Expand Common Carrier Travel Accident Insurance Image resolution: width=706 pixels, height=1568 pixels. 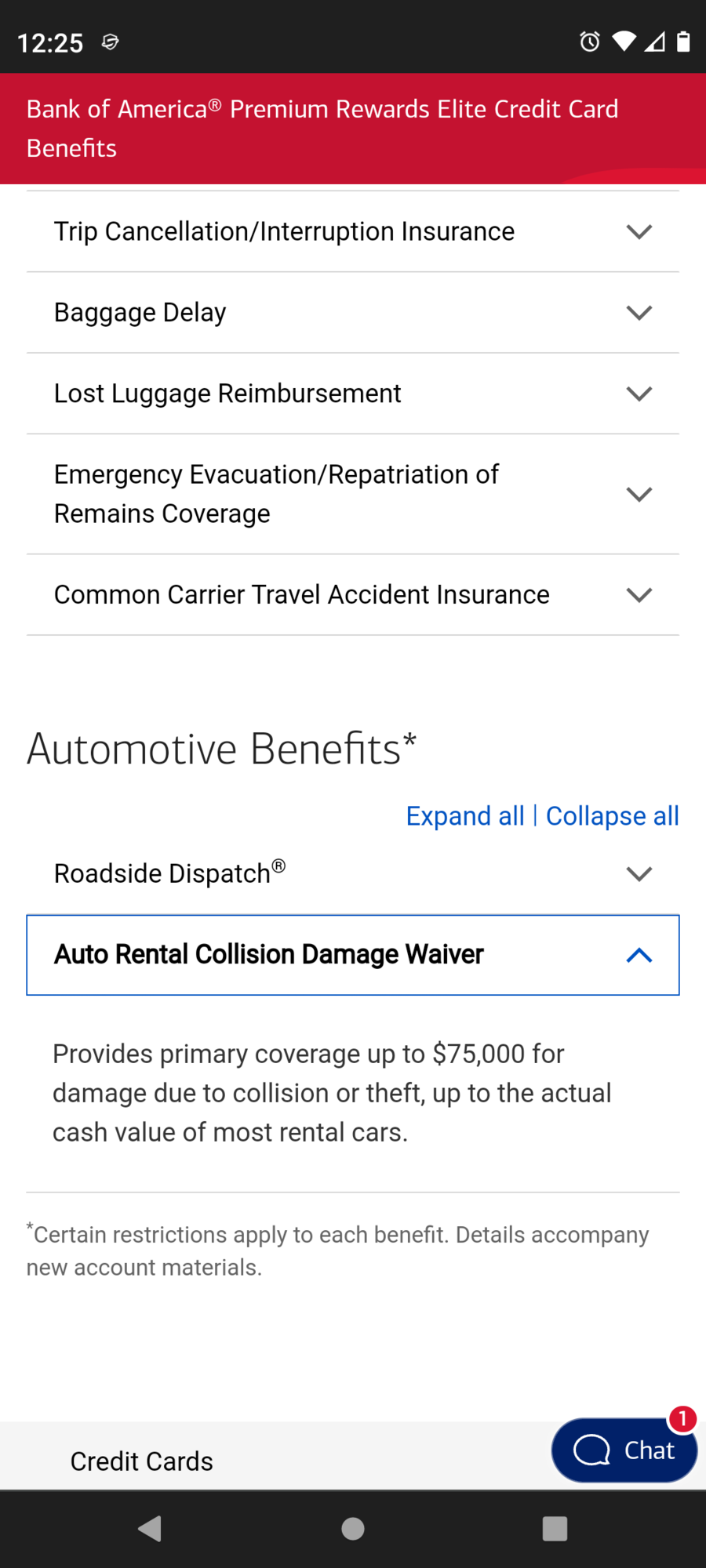coord(352,595)
